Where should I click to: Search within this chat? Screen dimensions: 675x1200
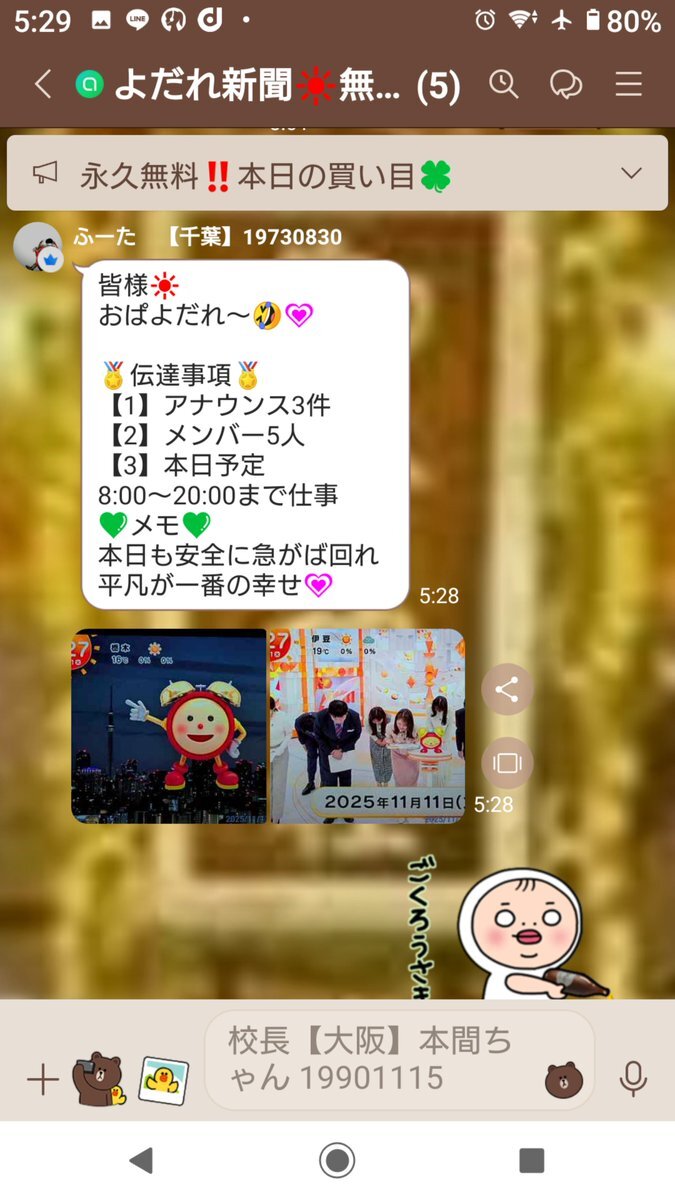tap(504, 85)
